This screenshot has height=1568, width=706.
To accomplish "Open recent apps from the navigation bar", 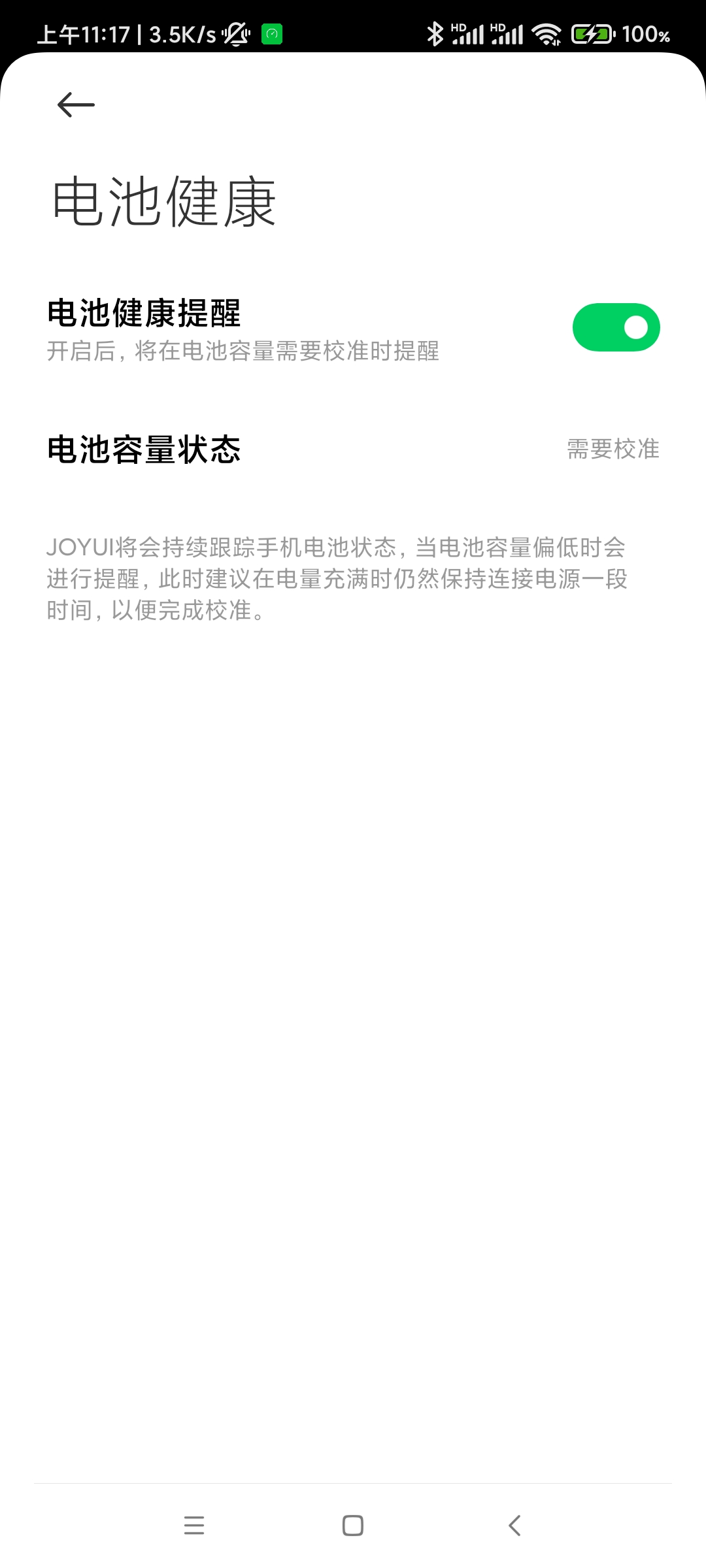I will point(194,1526).
